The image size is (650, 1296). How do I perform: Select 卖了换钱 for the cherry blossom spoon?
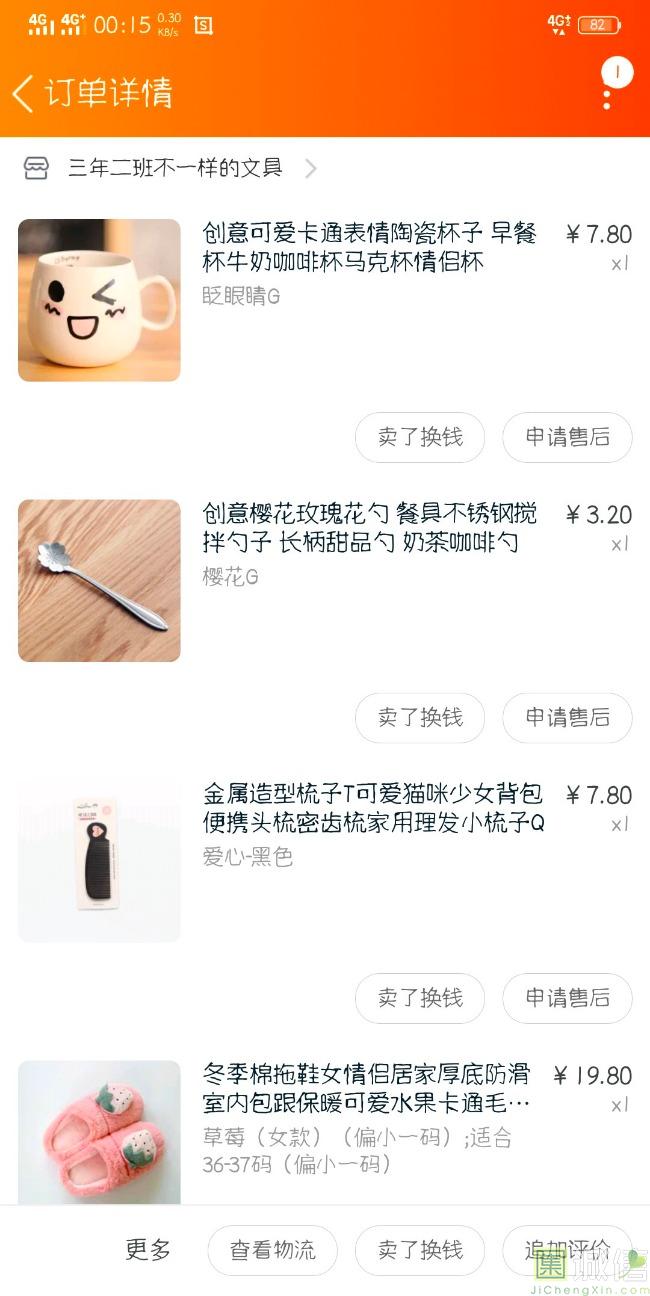[420, 717]
